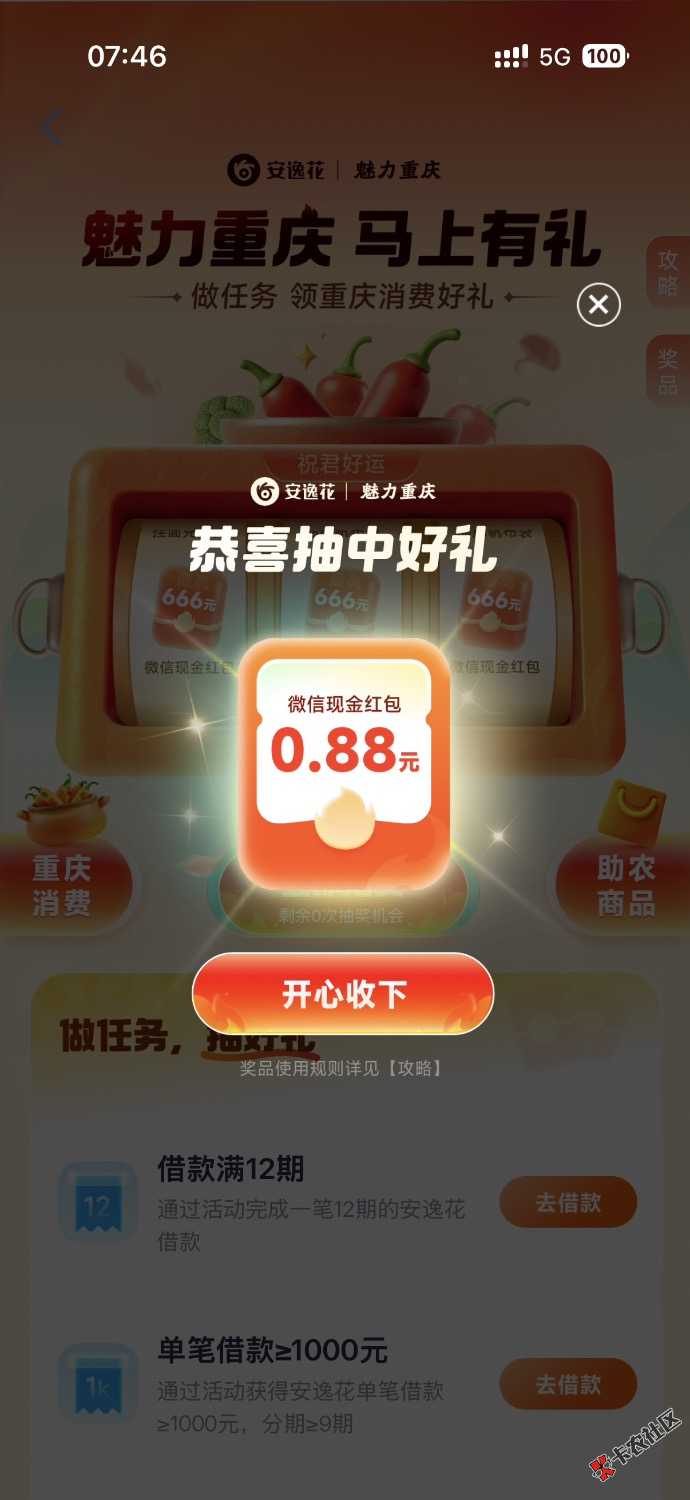Open the 重庆消费 section
690x1500 pixels.
tap(62, 885)
